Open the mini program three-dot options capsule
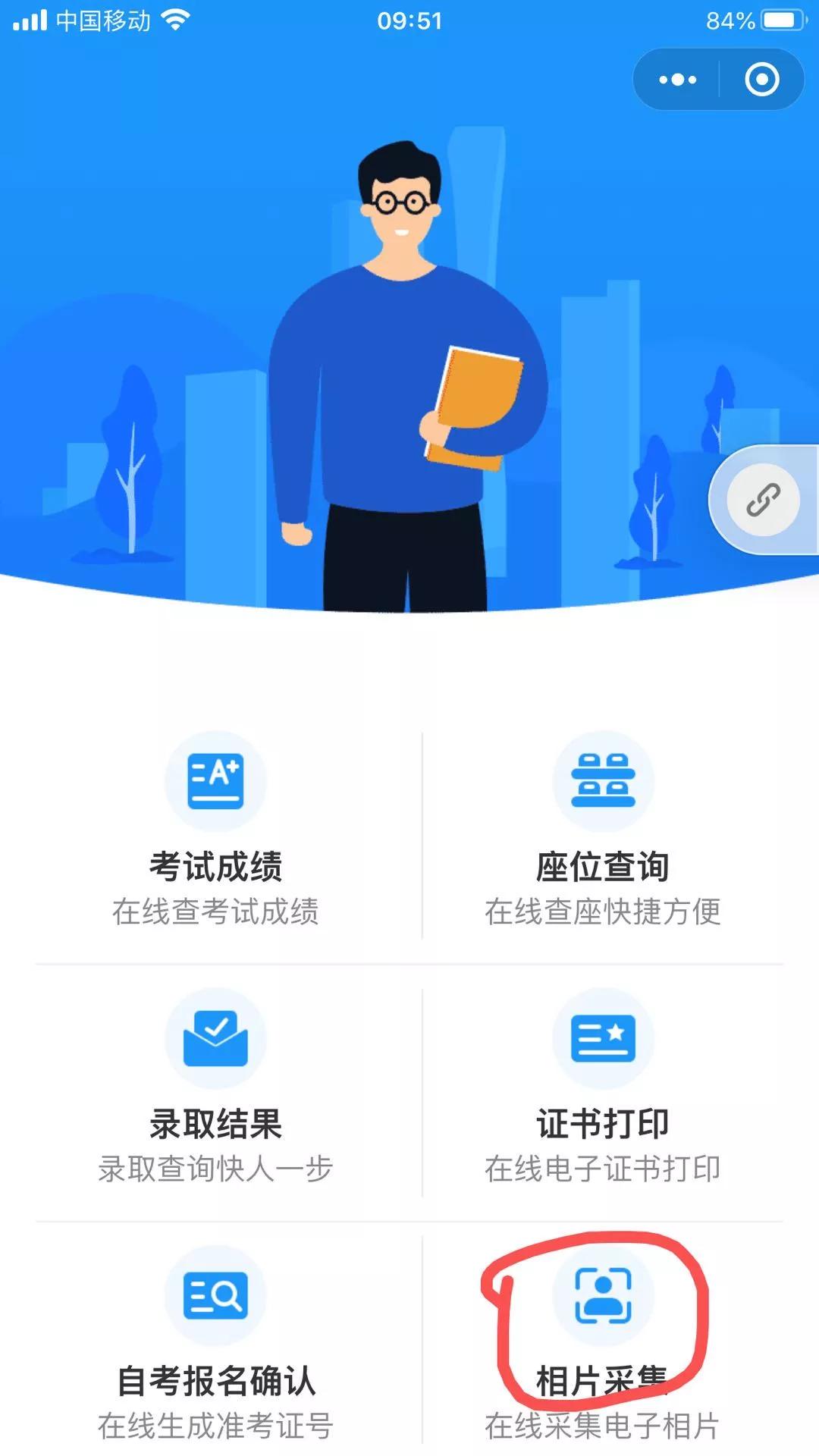The width and height of the screenshot is (819, 1456). (x=677, y=80)
